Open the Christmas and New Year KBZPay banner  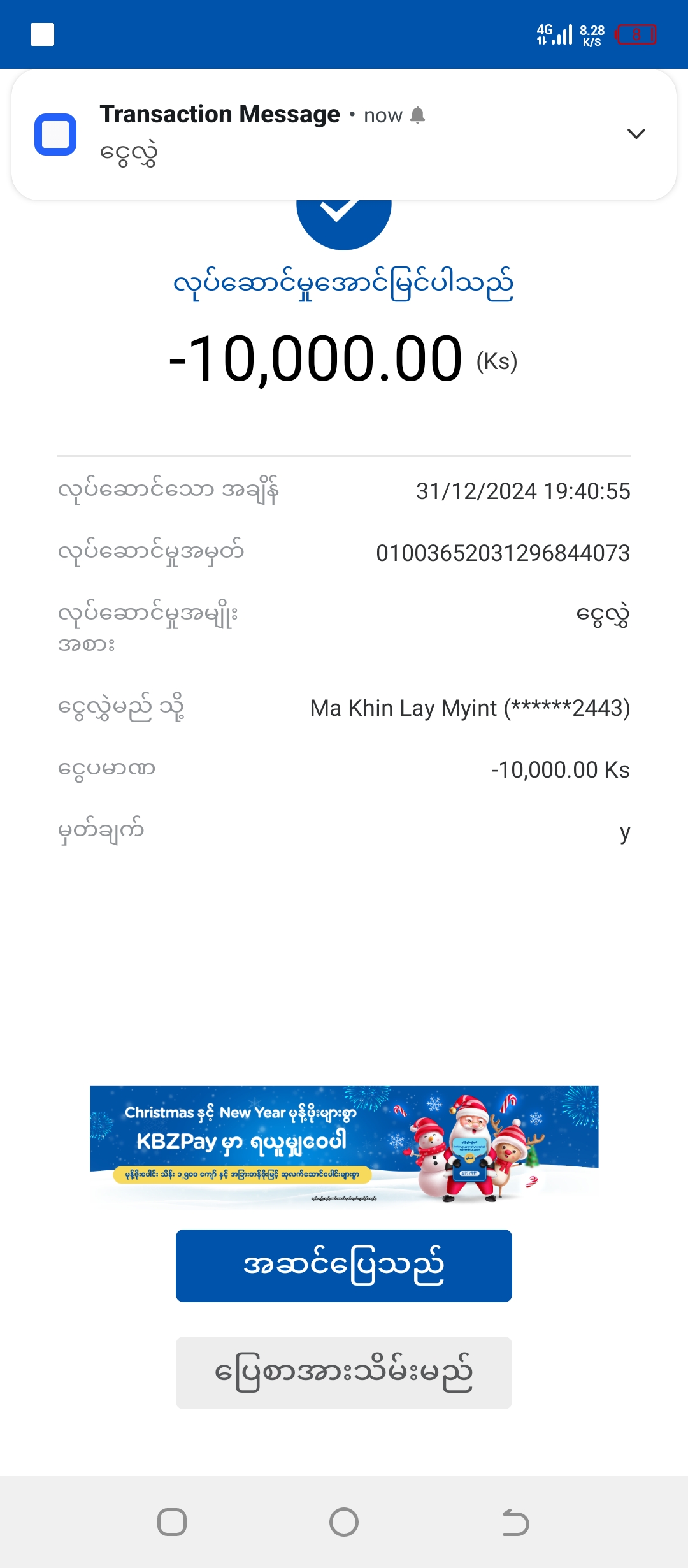(x=344, y=1144)
